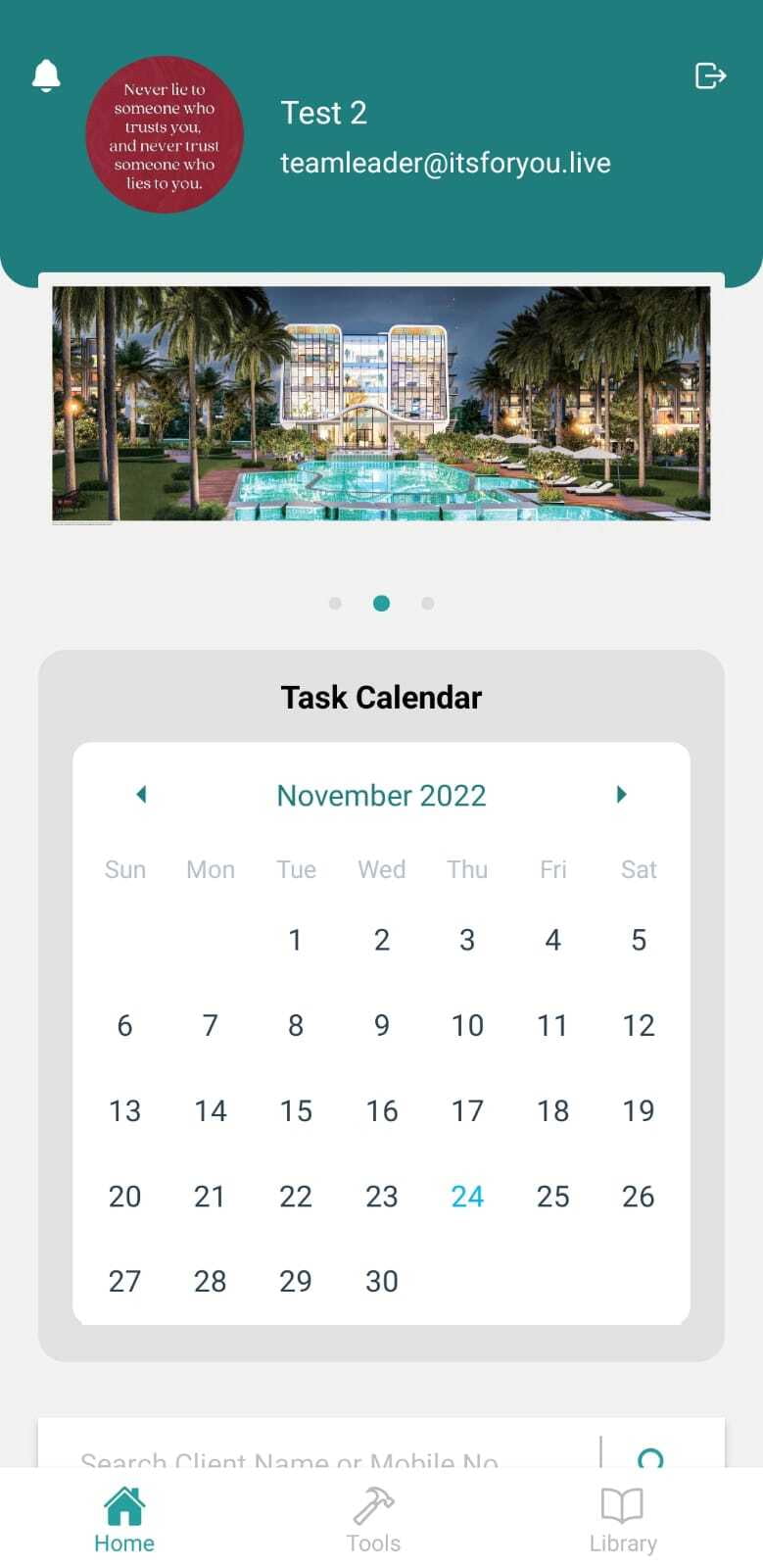The image size is (763, 1568).
Task: Select November 12 in the calendar
Action: [639, 1025]
